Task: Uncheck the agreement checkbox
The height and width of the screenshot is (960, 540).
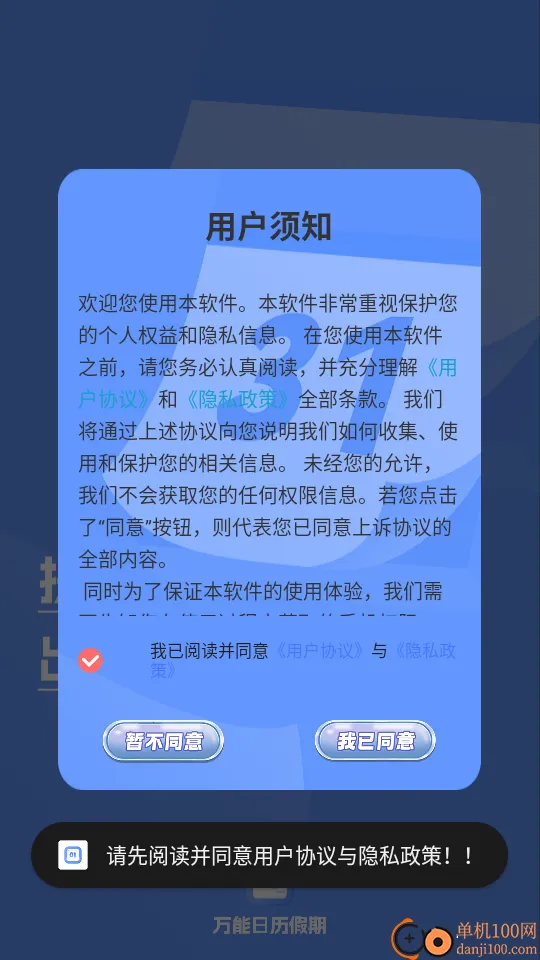Action: pyautogui.click(x=90, y=660)
